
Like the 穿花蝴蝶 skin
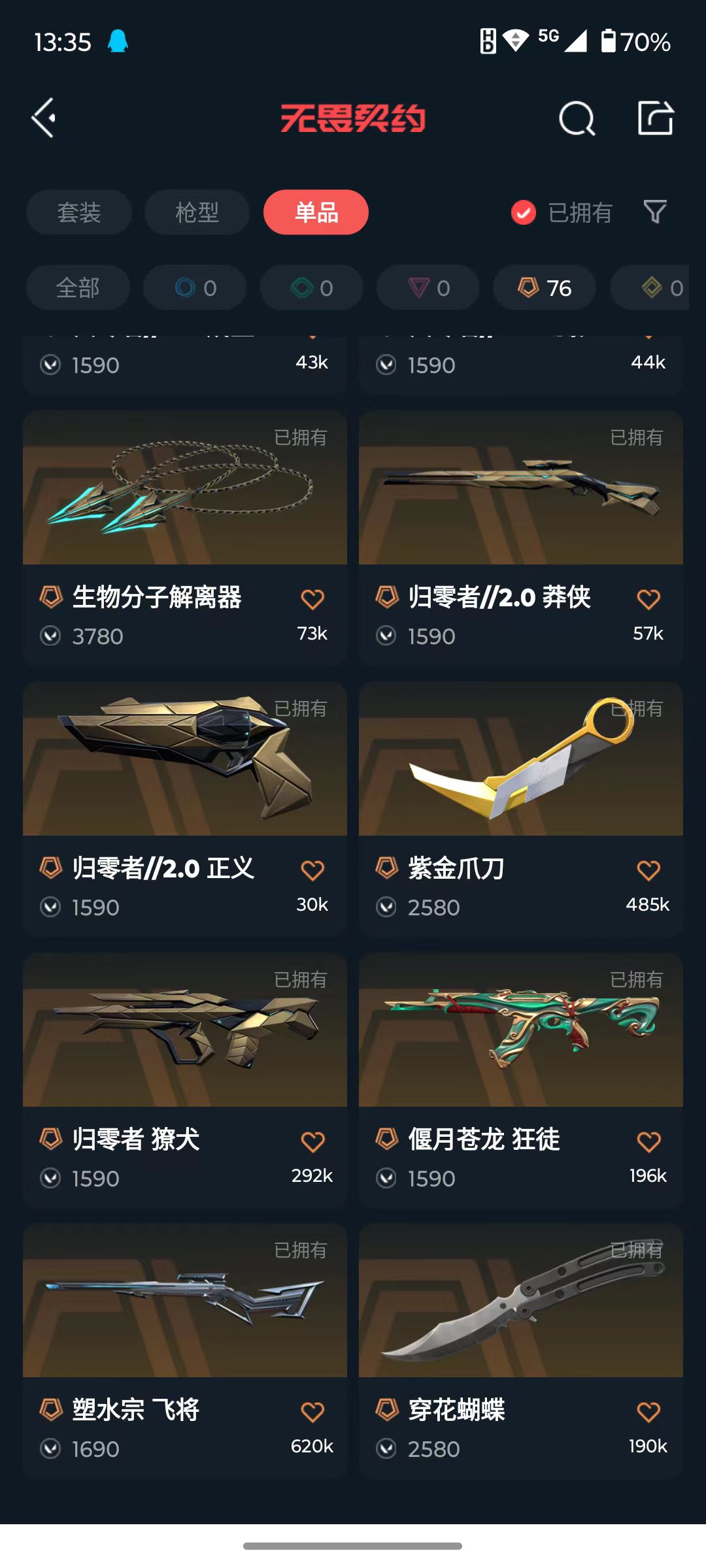coord(648,1413)
